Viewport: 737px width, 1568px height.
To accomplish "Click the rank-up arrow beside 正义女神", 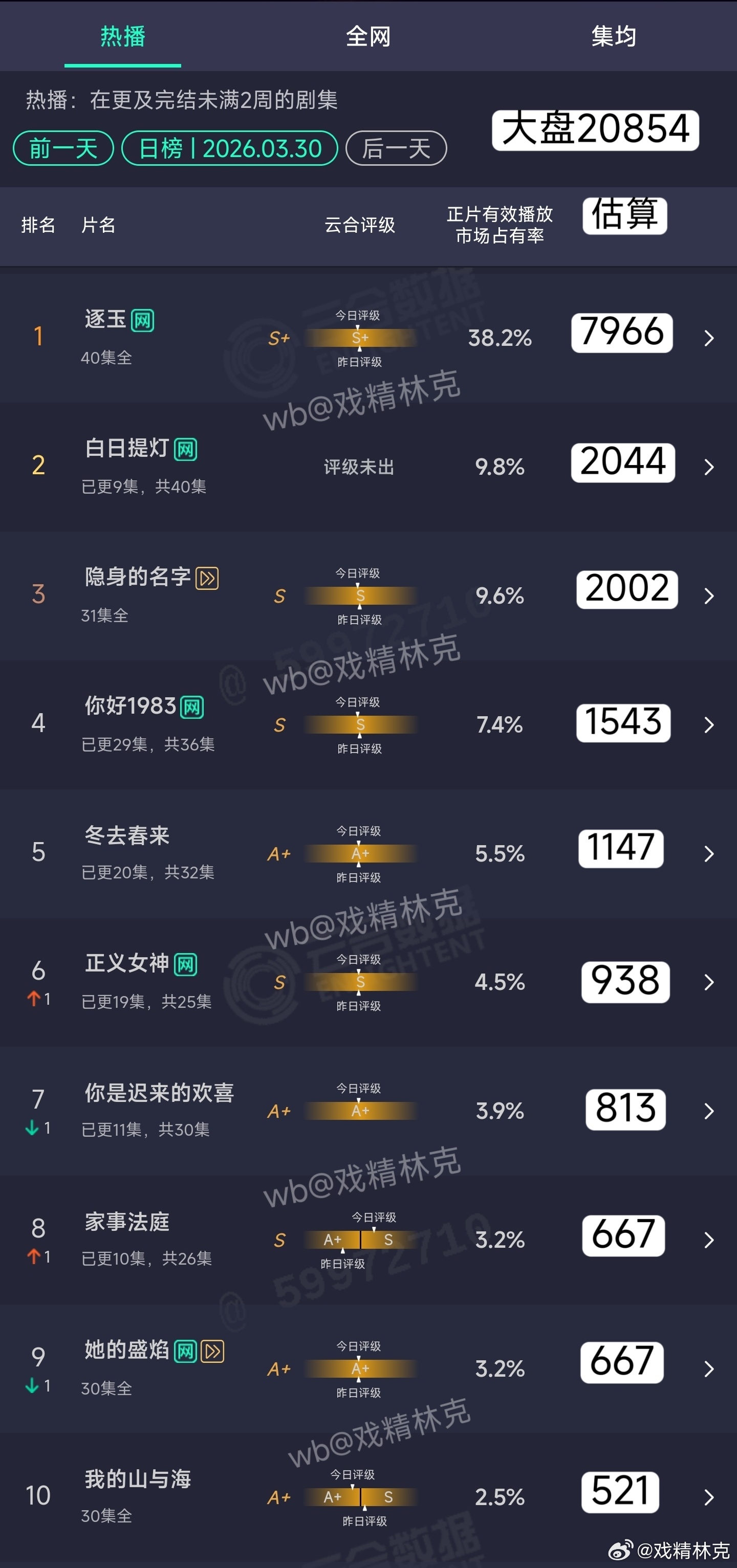I will [35, 999].
